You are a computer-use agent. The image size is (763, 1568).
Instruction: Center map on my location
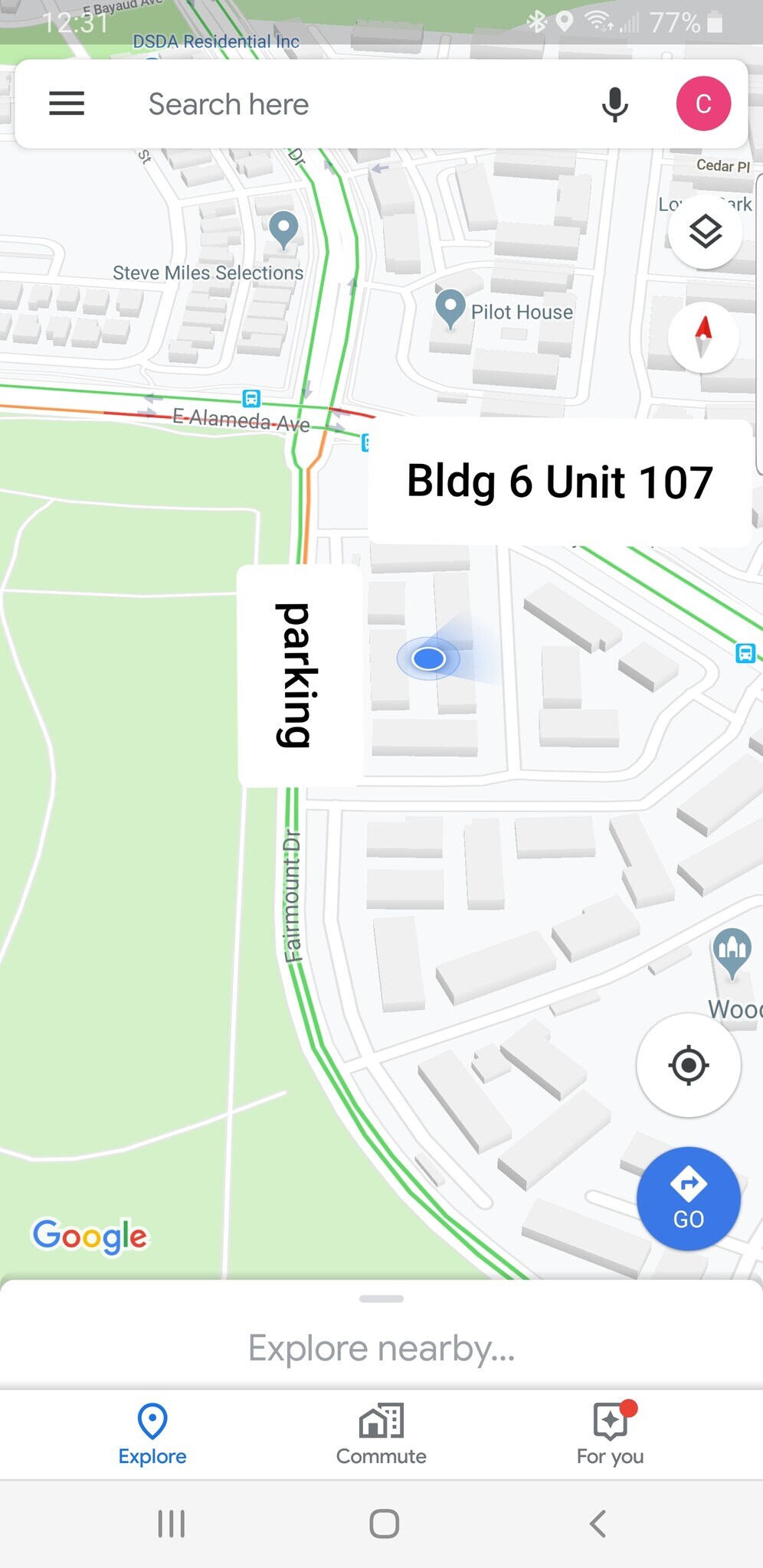click(688, 1065)
